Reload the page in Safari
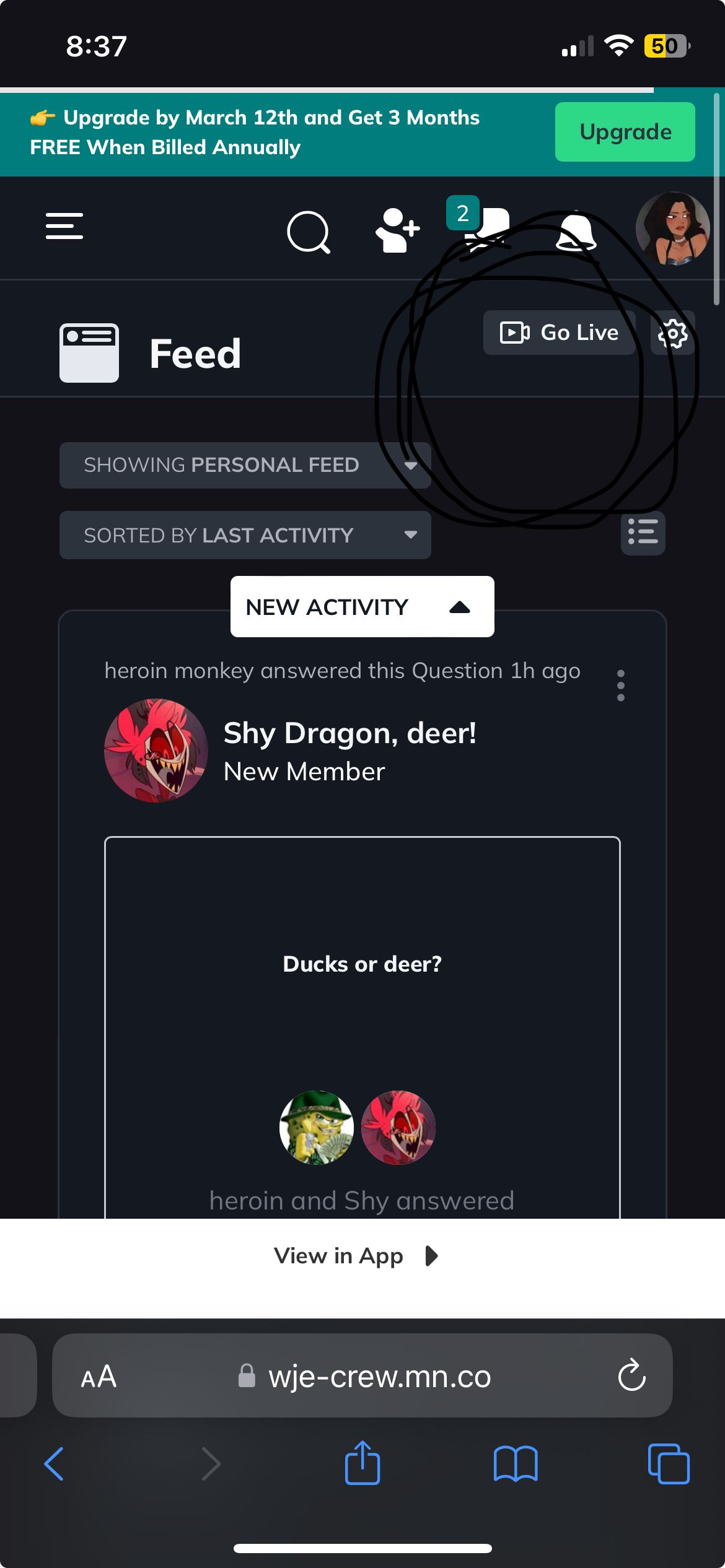Viewport: 725px width, 1568px height. point(631,1375)
